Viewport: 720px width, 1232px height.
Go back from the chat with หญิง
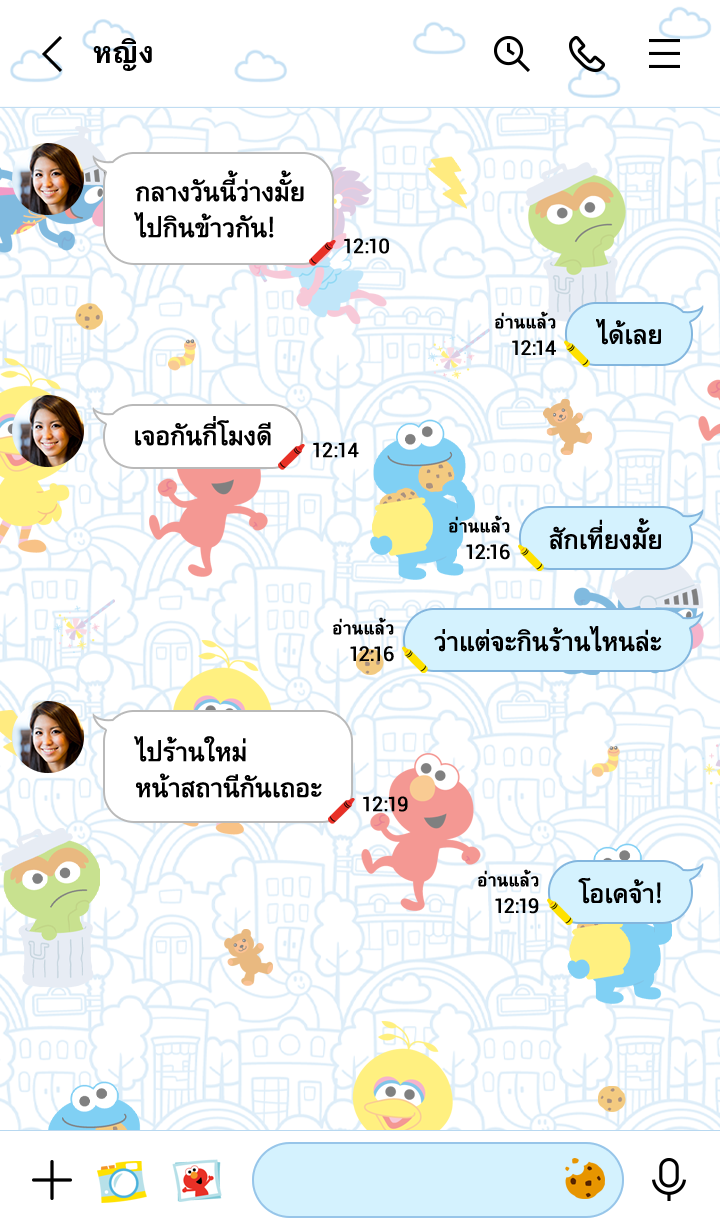pyautogui.click(x=52, y=54)
